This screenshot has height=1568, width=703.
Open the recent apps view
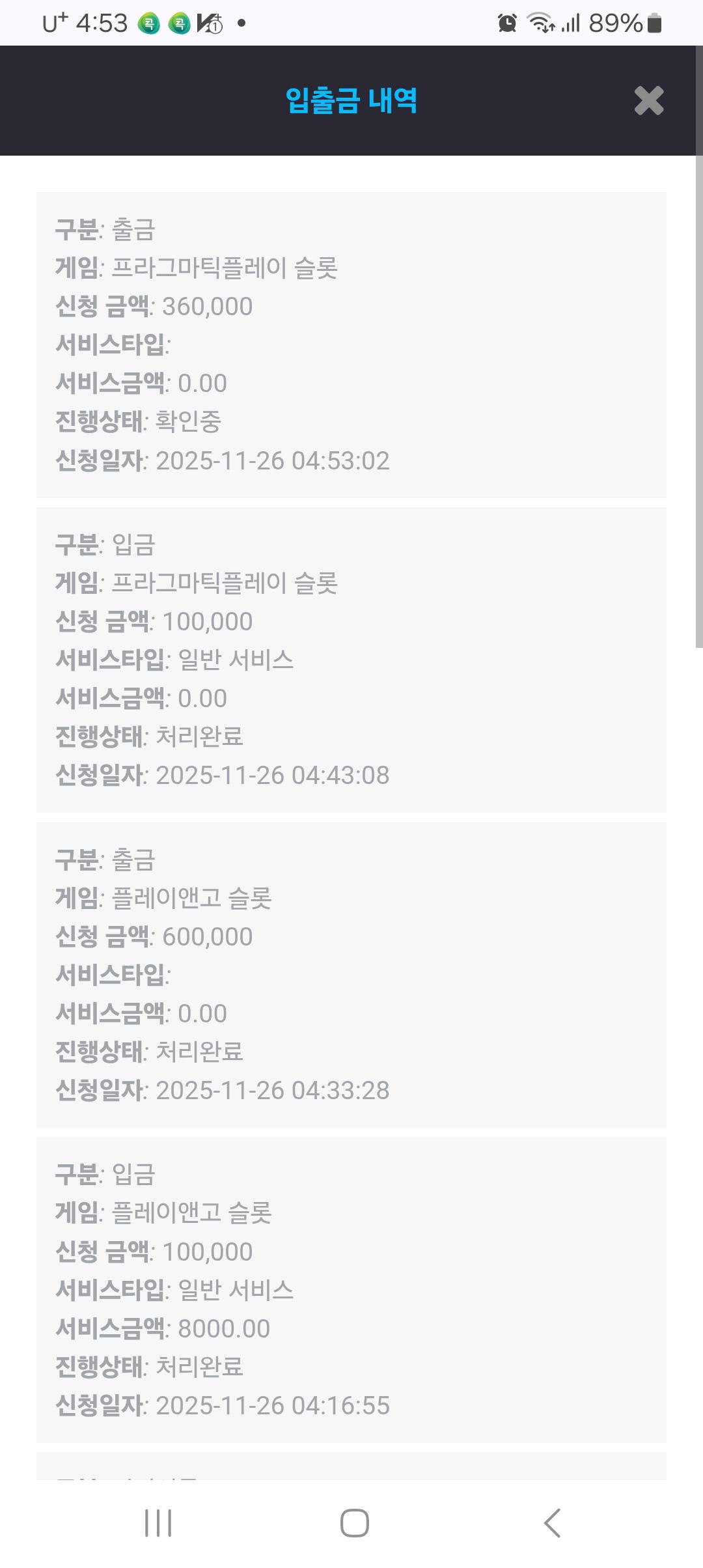click(x=158, y=1522)
